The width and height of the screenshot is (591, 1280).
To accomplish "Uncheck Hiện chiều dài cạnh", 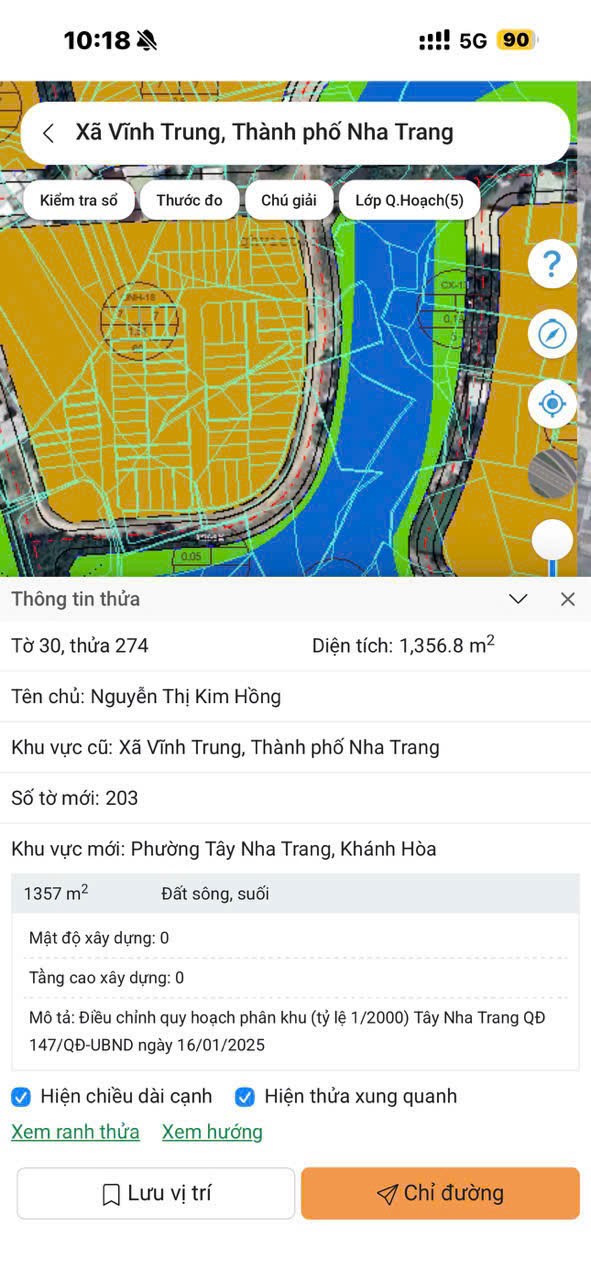I will [21, 1097].
